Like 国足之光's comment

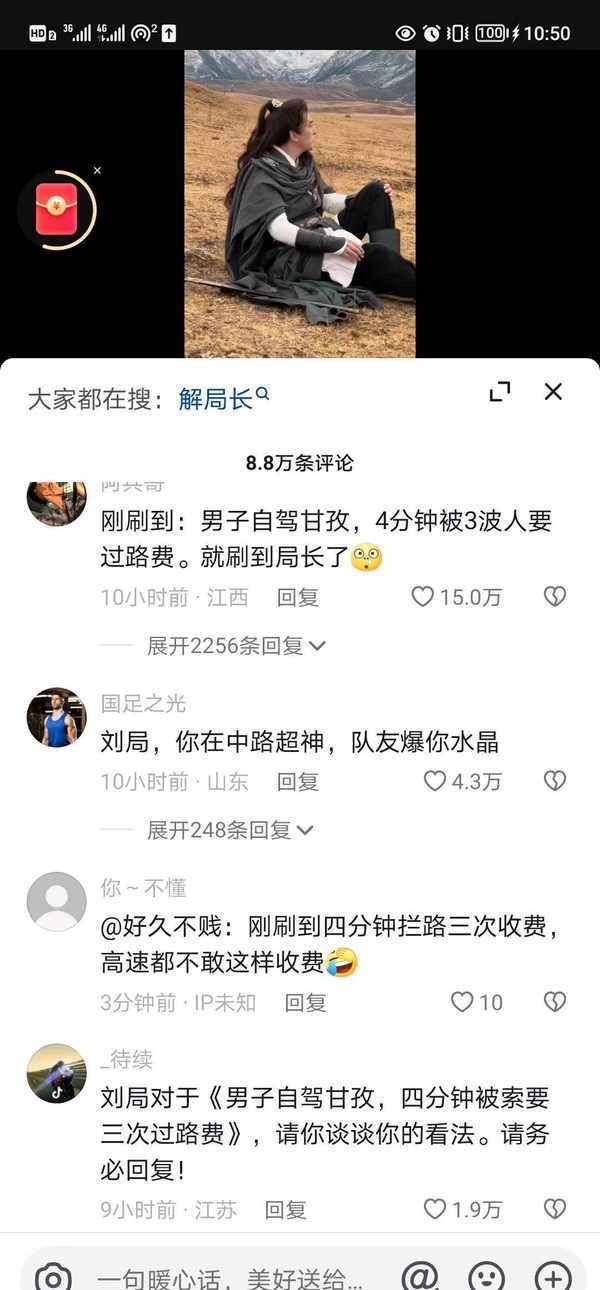tap(435, 781)
